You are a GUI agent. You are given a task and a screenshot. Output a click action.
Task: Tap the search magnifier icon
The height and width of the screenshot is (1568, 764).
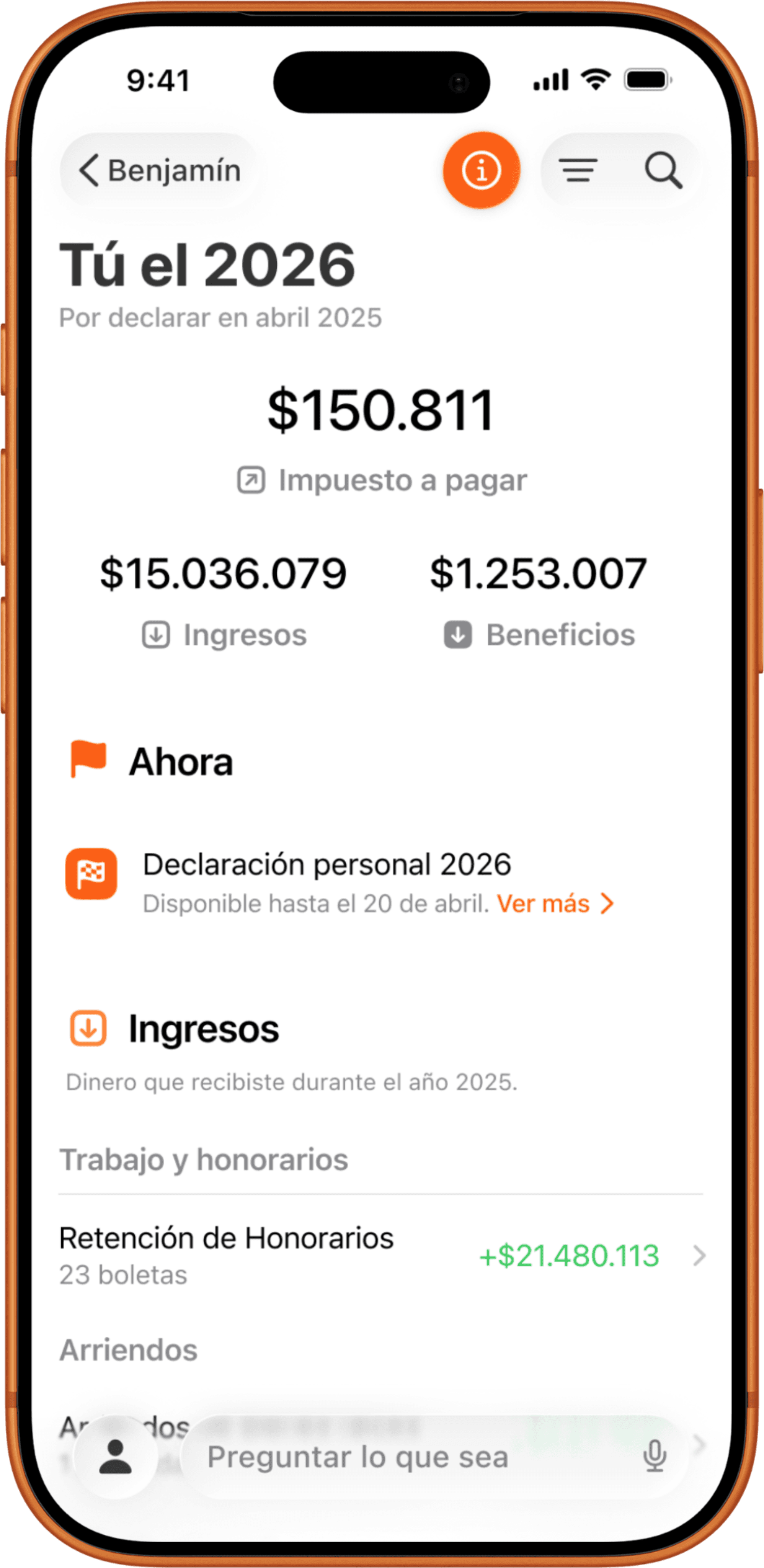pyautogui.click(x=664, y=170)
